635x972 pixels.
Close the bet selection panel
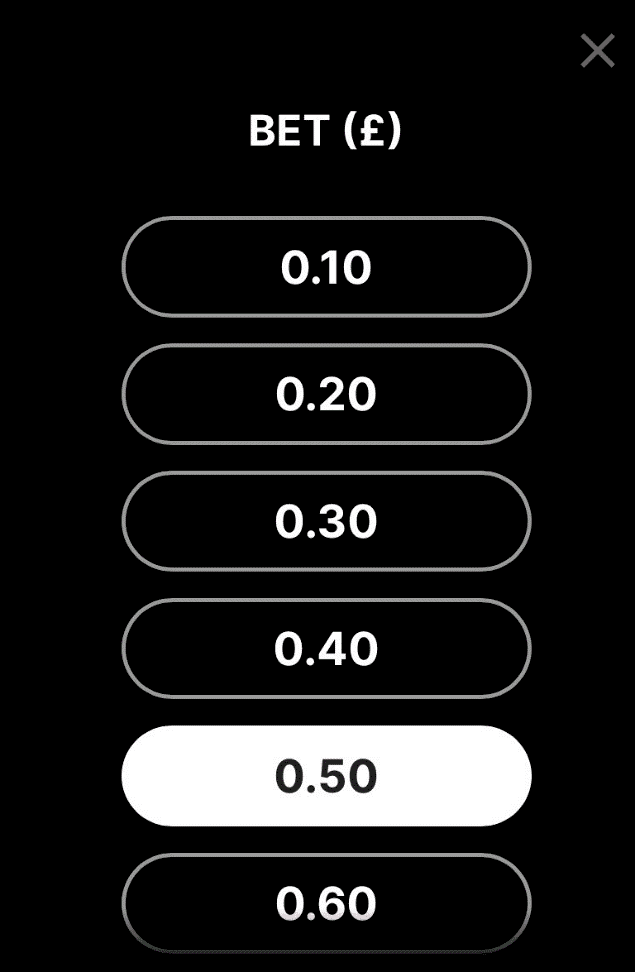point(597,50)
